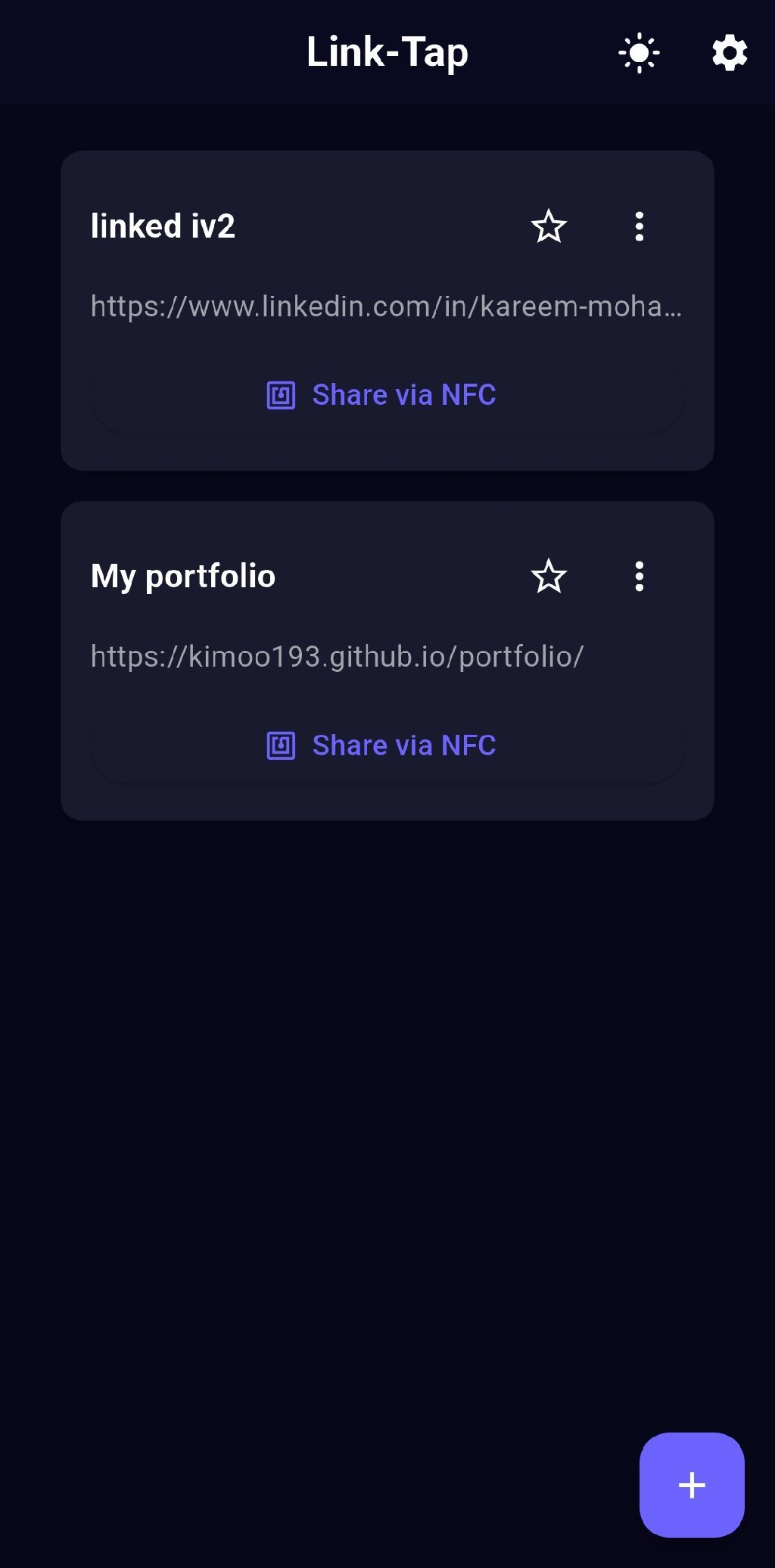Screen dimensions: 775x1568
Task: Star the My portfolio link
Action: pos(549,577)
